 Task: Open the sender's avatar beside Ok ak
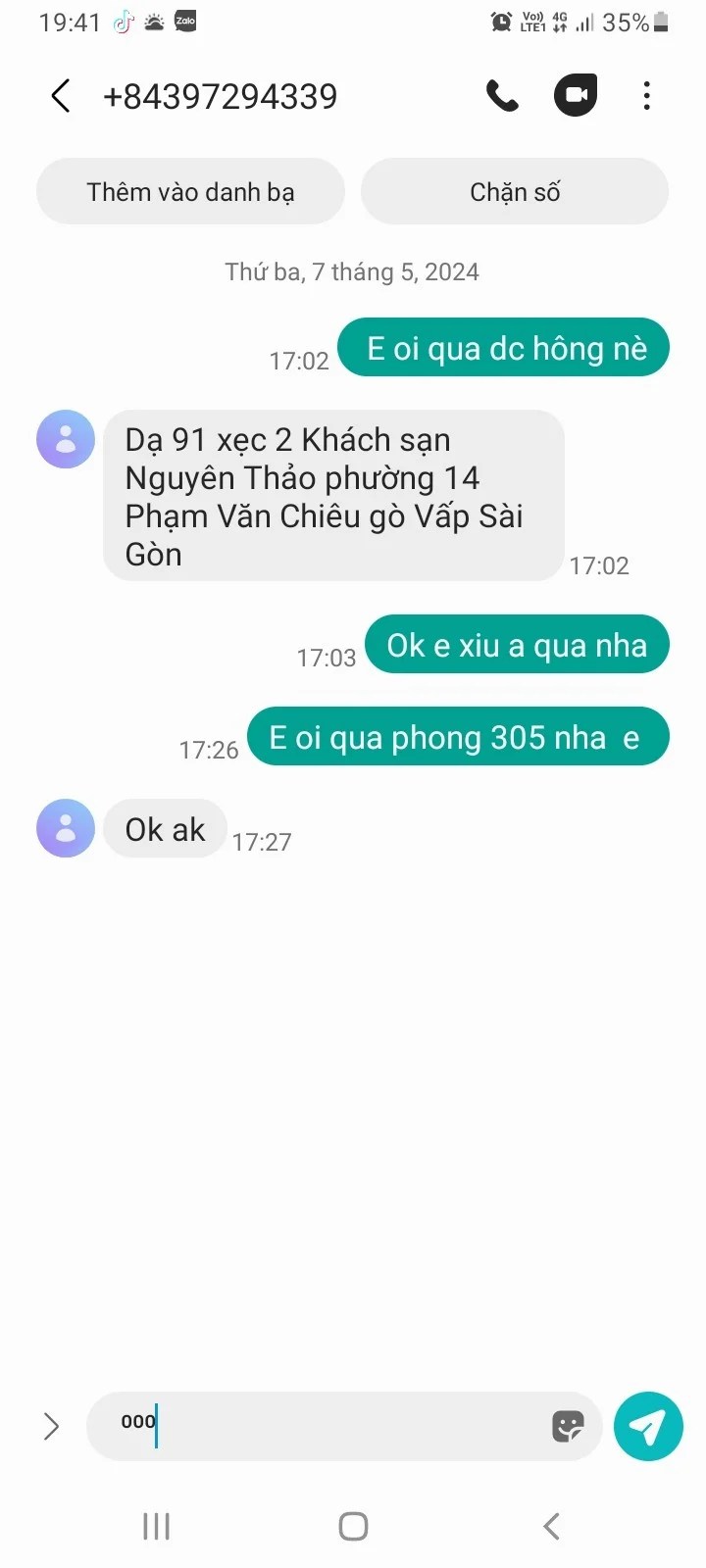[x=66, y=829]
